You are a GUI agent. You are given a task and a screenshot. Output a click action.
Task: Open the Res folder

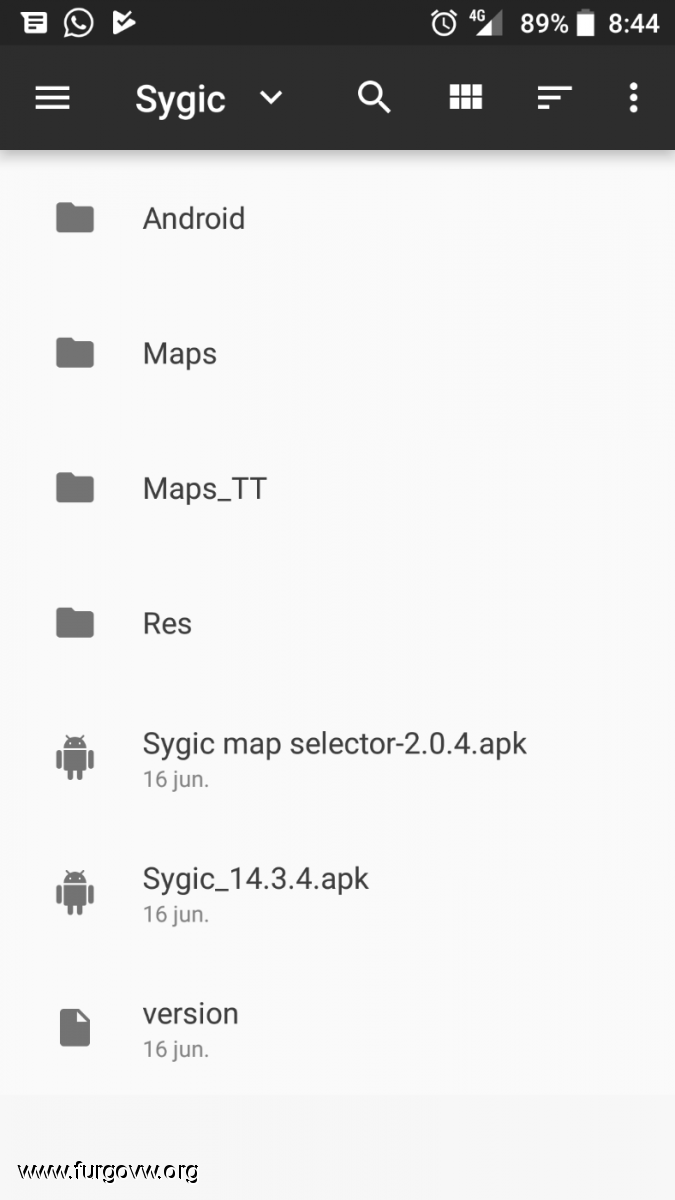pos(167,623)
